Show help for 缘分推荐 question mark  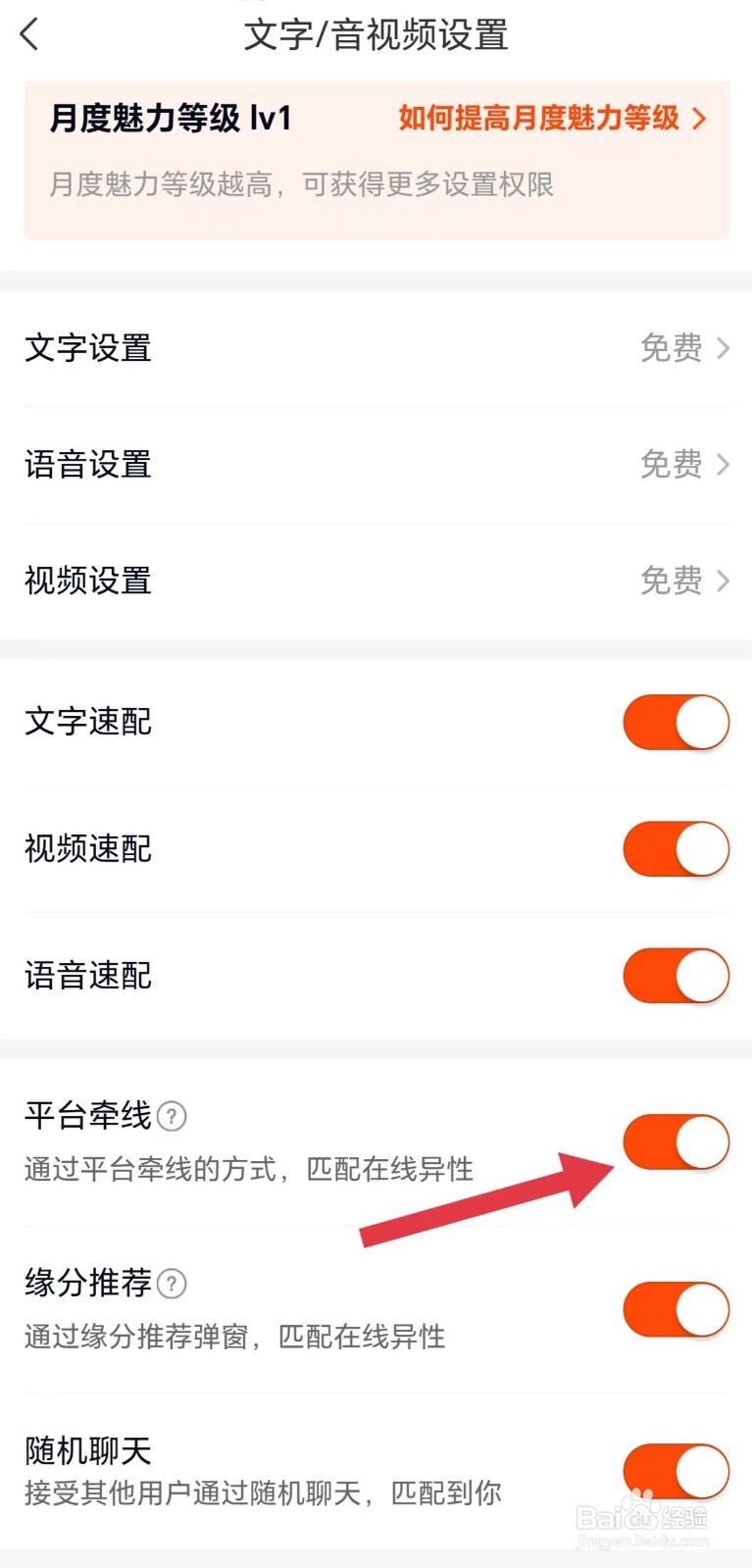pos(172,1284)
